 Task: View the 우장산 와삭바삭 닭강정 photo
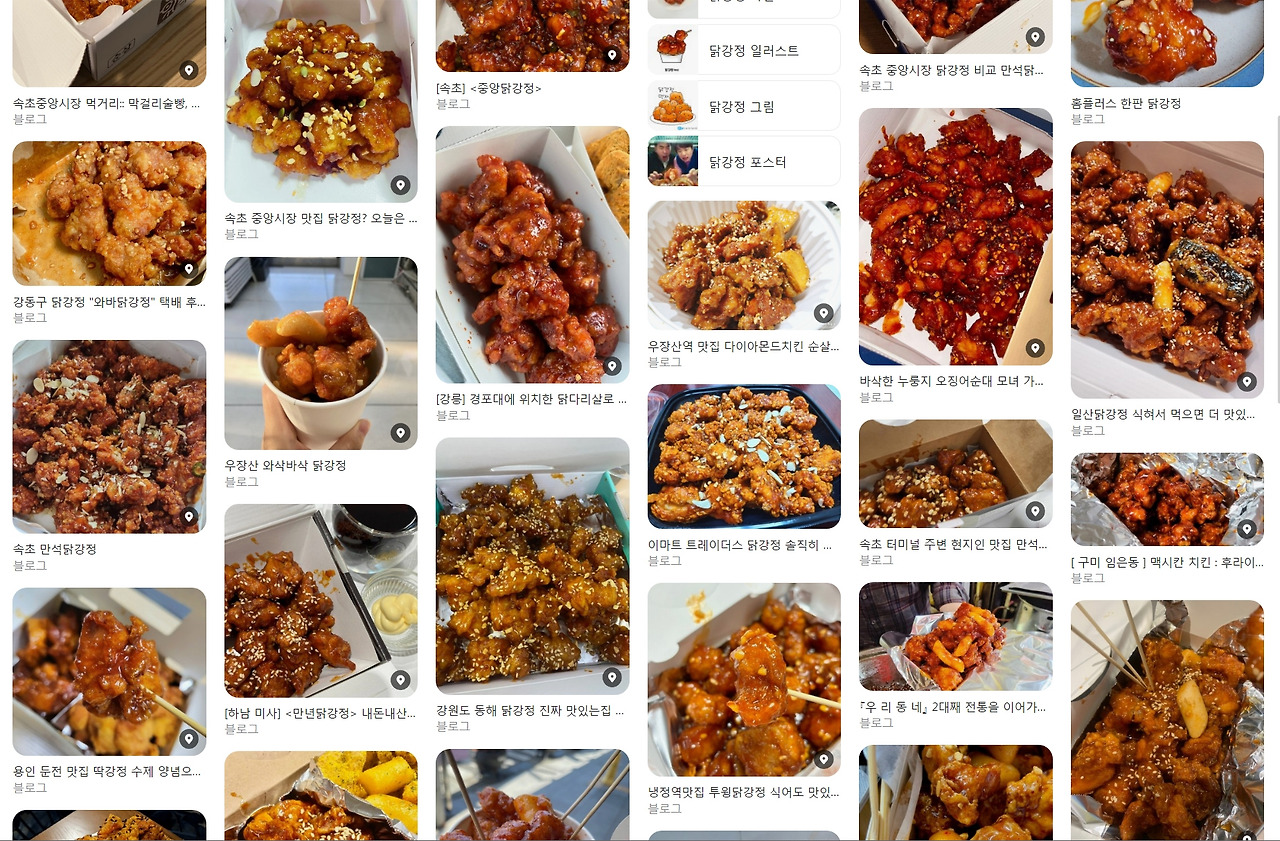(x=321, y=353)
